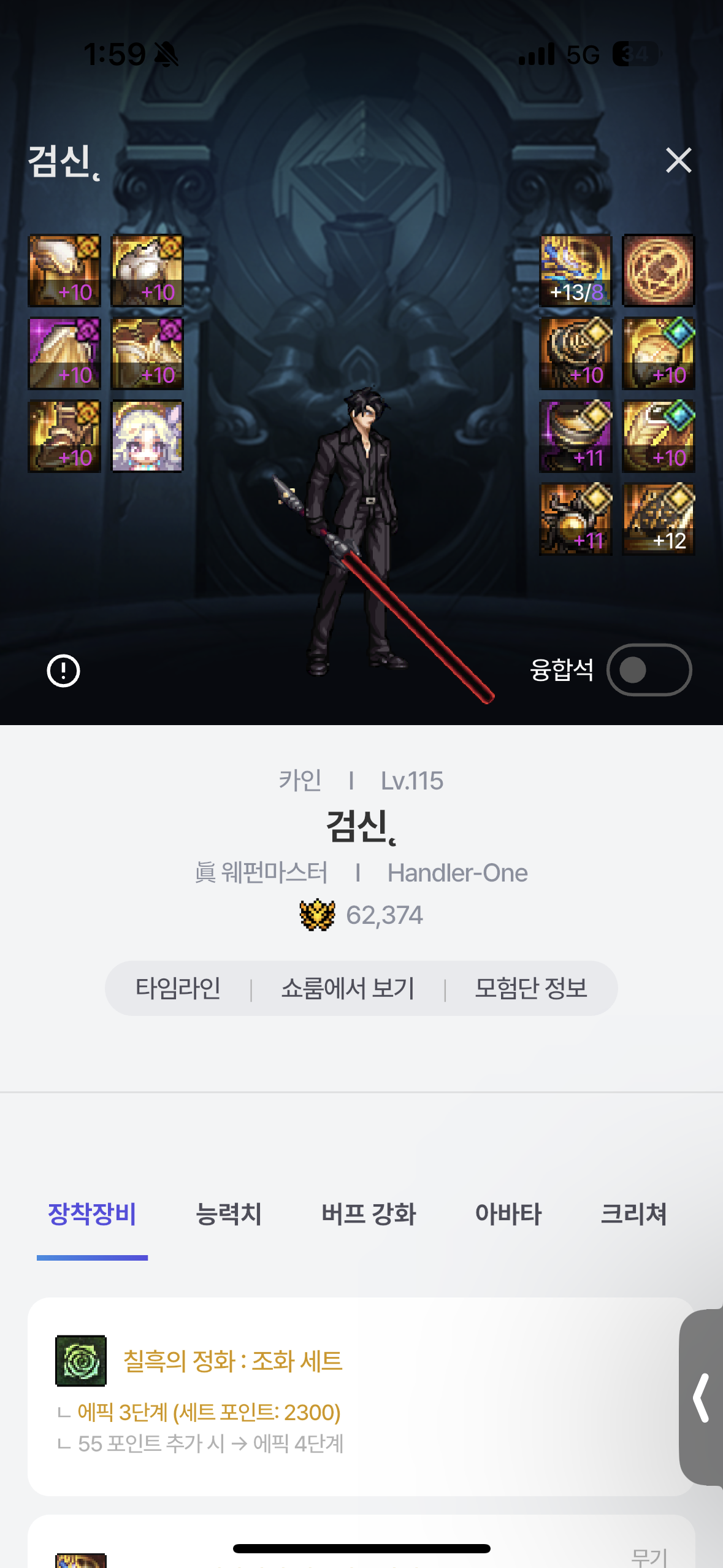Open the exclamation info icon
The image size is (723, 1568).
tap(63, 671)
